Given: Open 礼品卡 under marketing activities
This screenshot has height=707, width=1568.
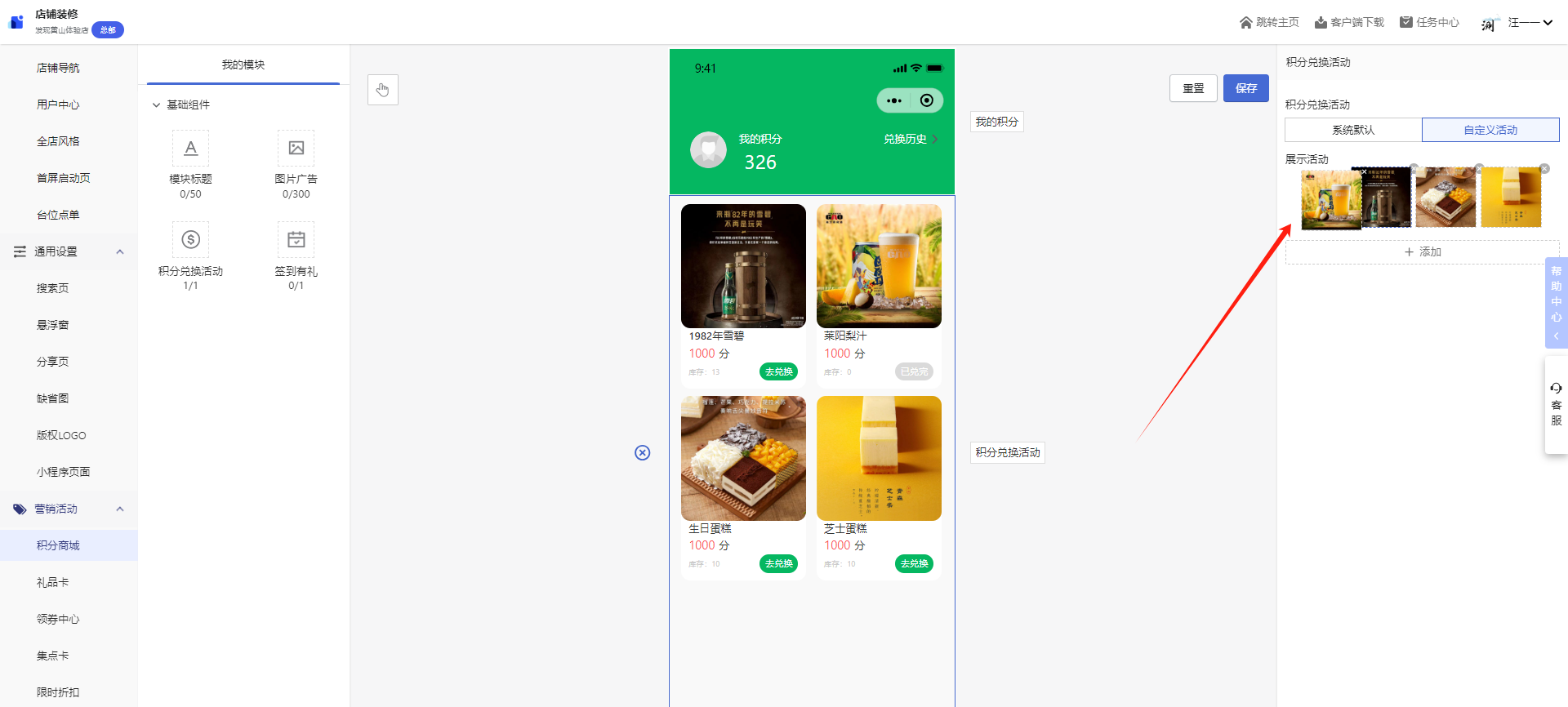Looking at the screenshot, I should pyautogui.click(x=52, y=582).
